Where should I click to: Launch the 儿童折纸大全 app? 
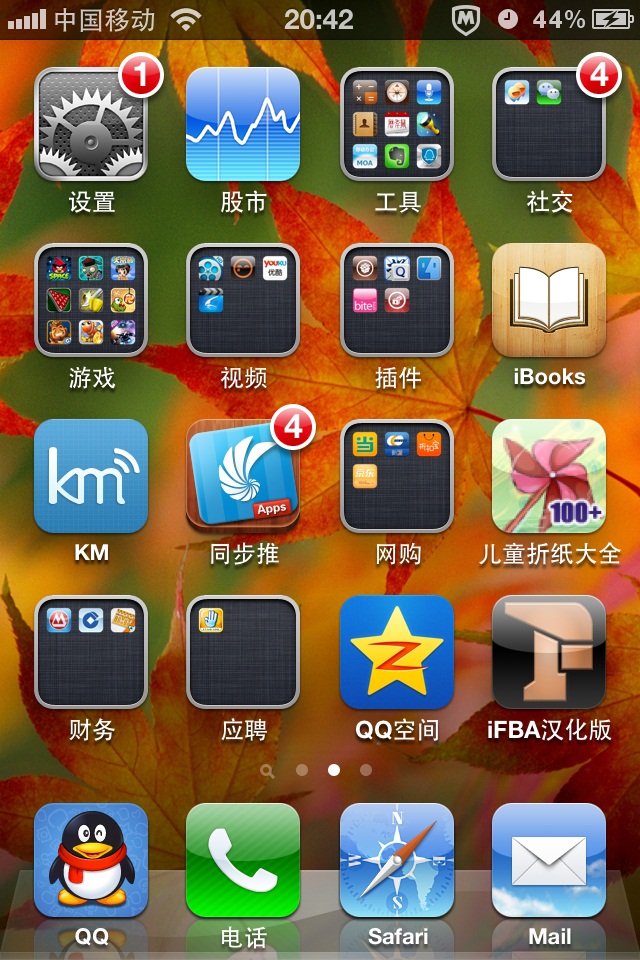[549, 476]
